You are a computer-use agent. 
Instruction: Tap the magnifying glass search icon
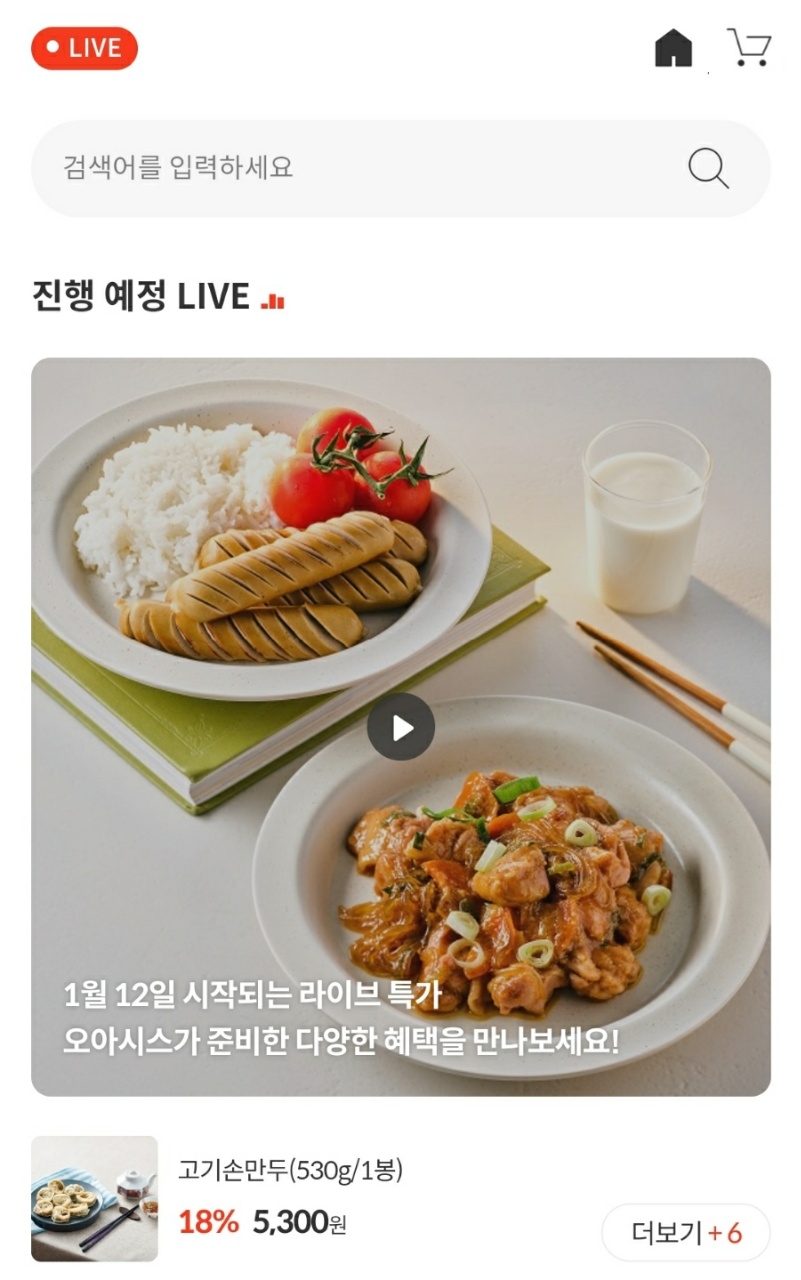pyautogui.click(x=709, y=168)
